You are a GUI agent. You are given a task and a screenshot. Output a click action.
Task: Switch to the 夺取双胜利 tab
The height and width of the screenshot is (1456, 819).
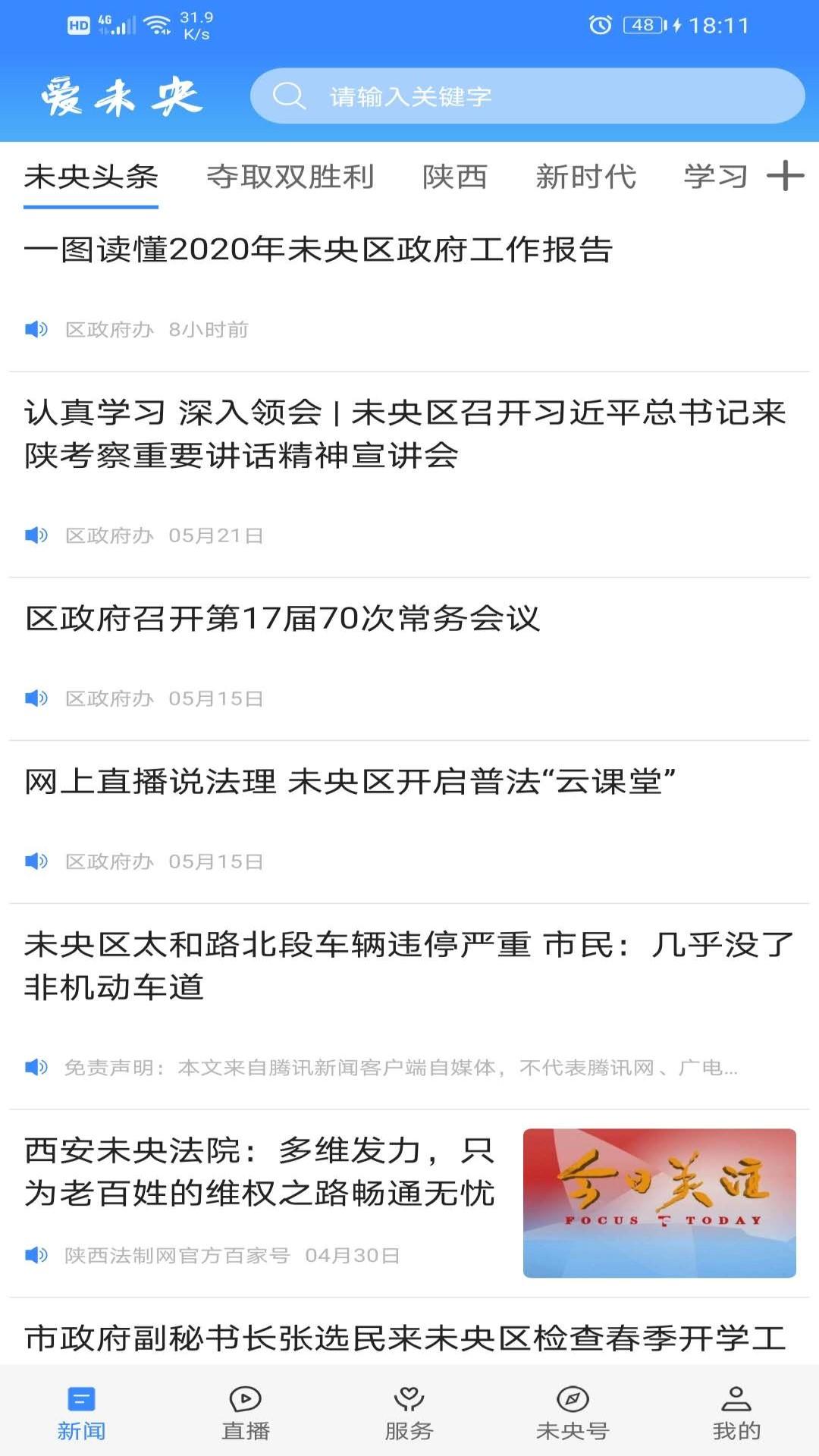(290, 177)
